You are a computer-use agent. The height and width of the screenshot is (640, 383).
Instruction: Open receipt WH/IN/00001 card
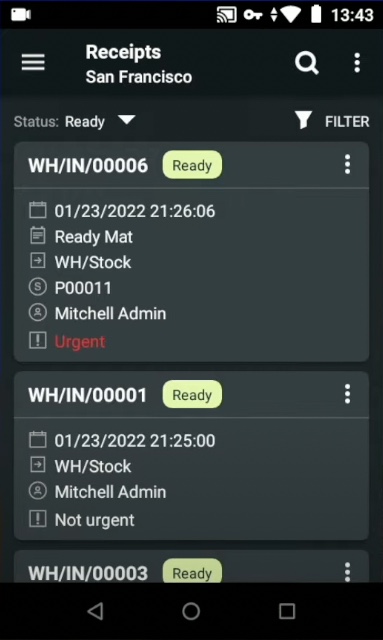192,456
